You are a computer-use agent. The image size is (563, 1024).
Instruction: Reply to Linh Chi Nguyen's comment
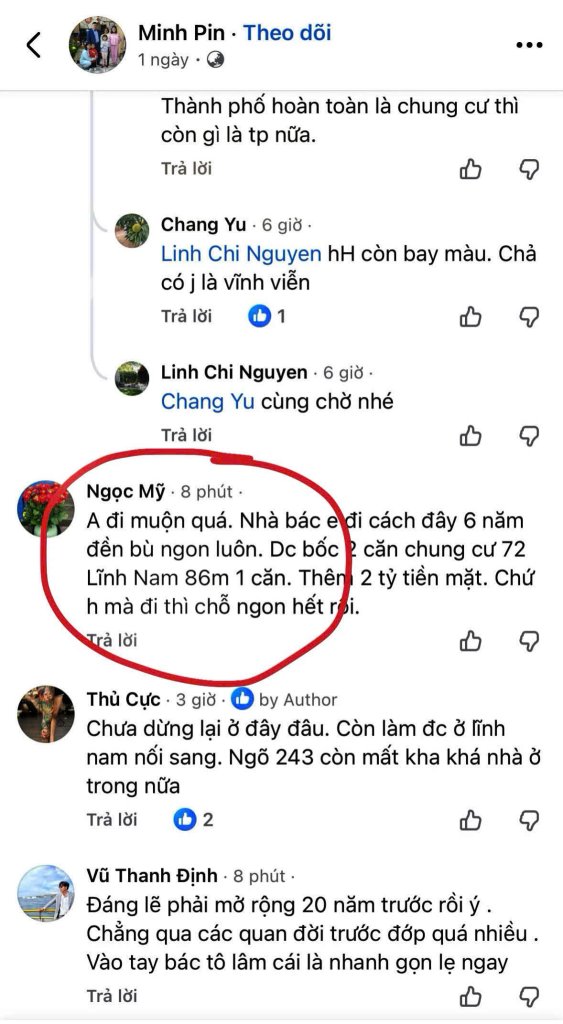(187, 435)
